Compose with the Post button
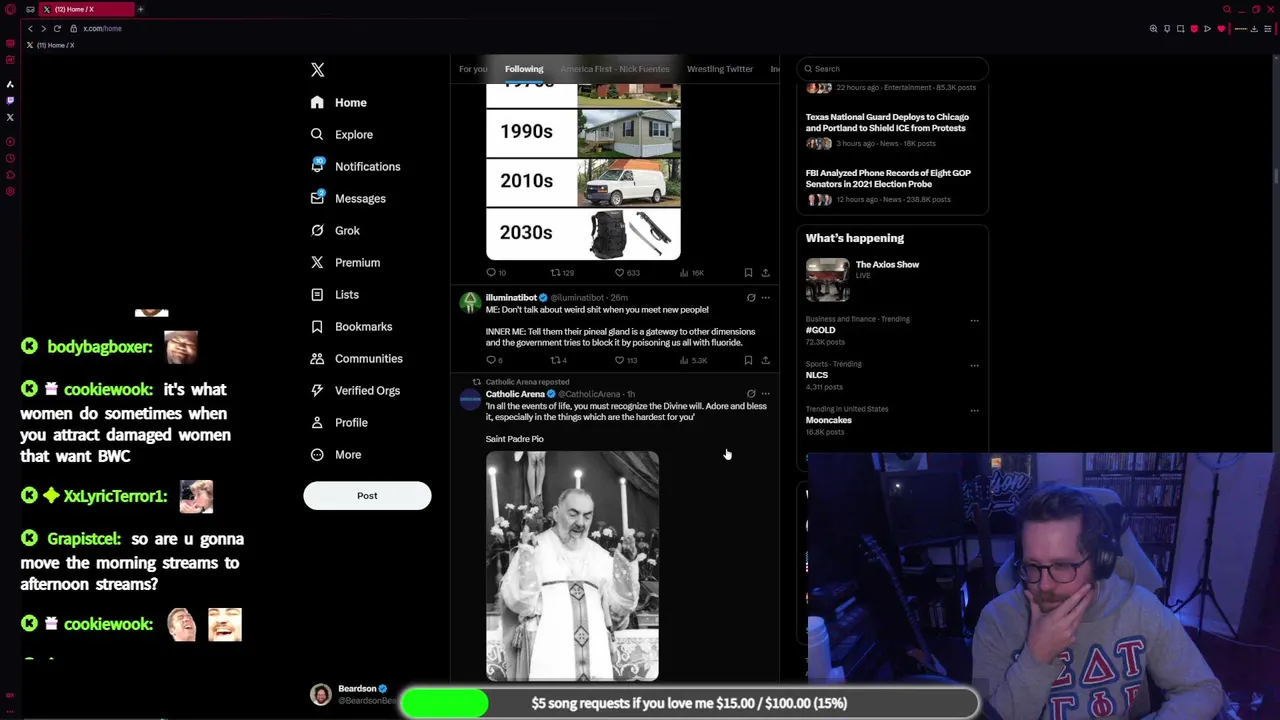Screen dimensions: 1280x720 tap(367, 495)
